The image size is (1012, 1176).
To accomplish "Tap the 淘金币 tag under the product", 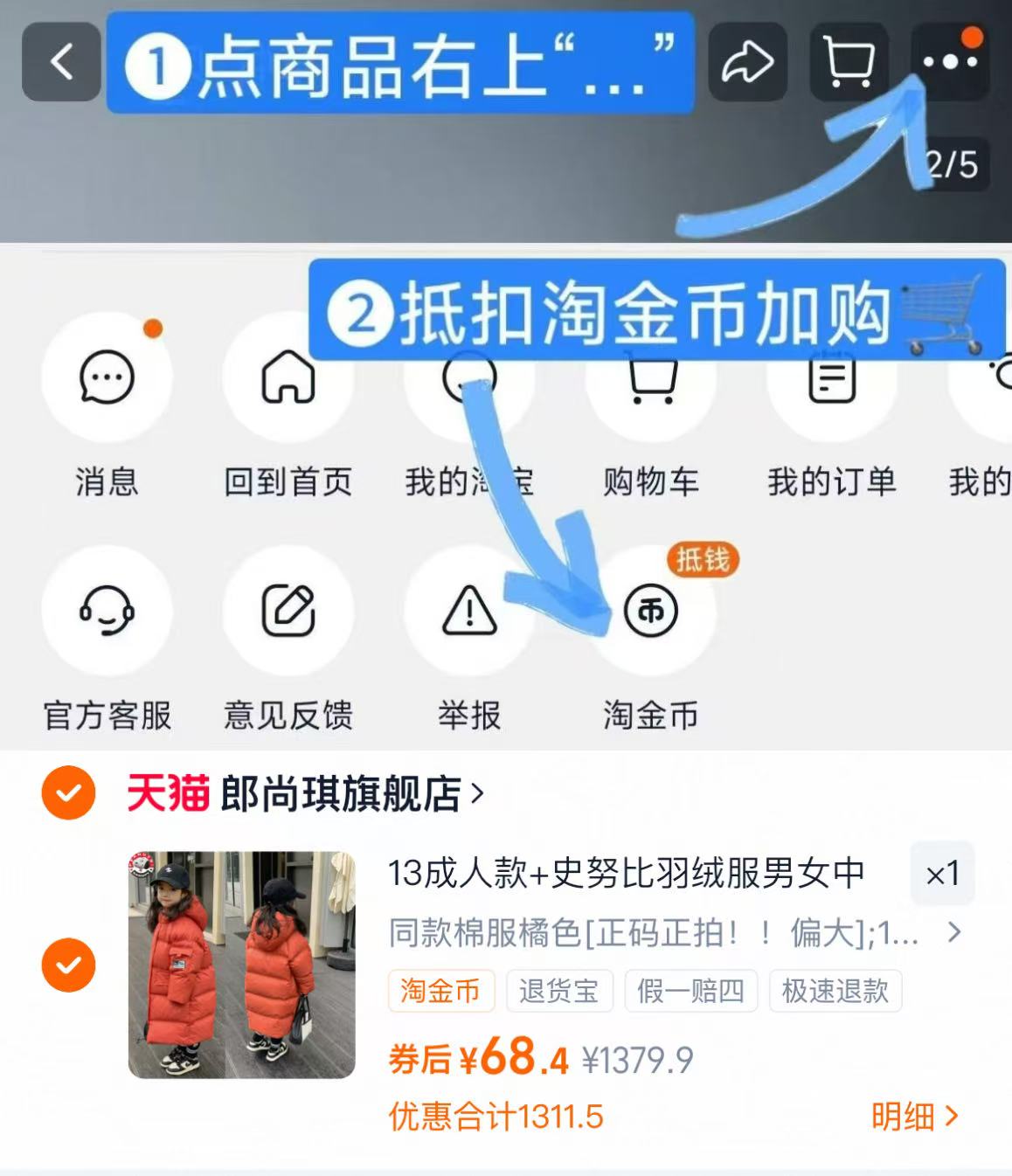I will (x=441, y=991).
